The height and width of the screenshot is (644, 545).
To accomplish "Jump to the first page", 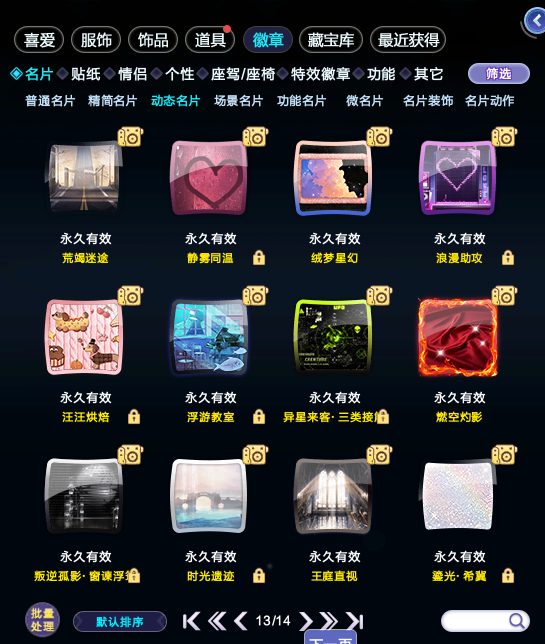I will coord(191,621).
